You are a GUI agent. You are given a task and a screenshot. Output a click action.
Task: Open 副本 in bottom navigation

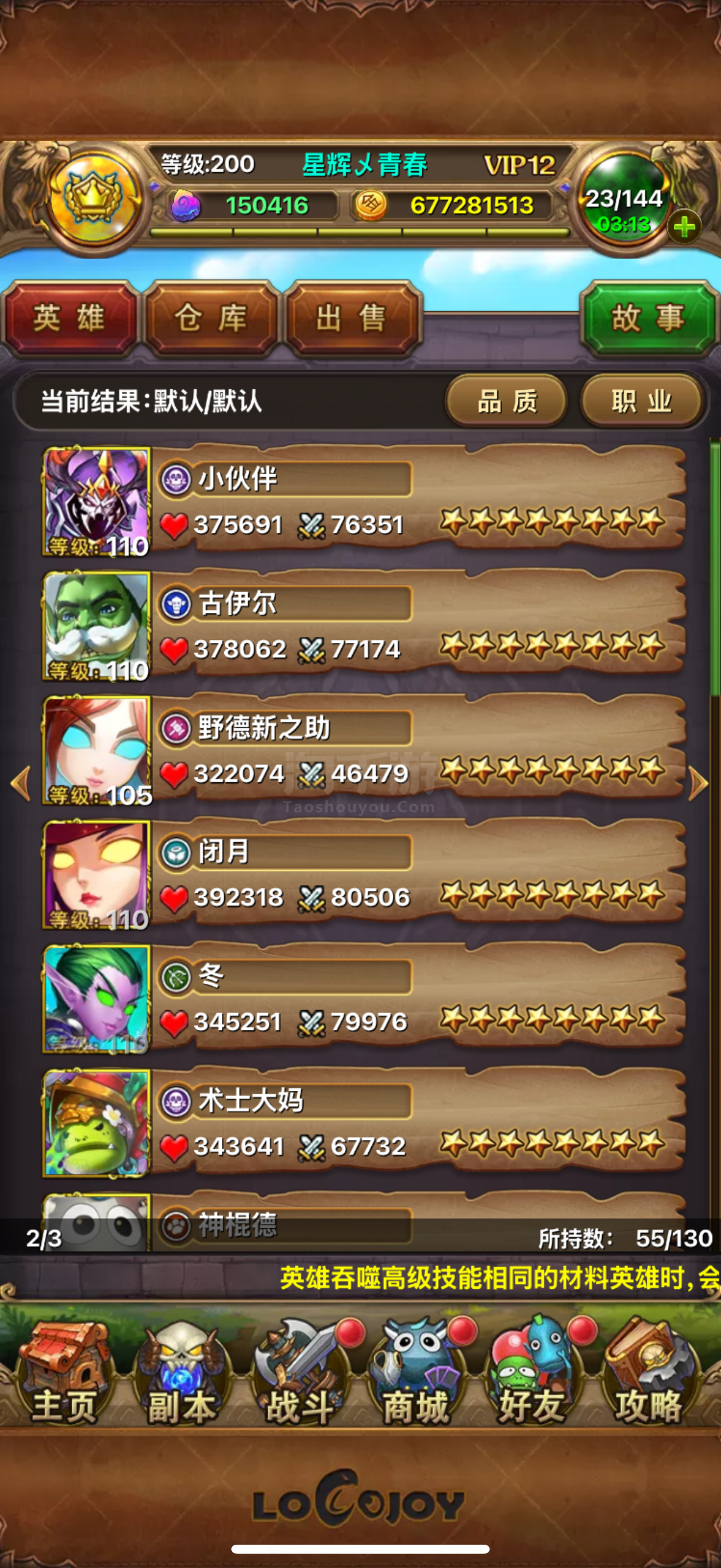click(x=181, y=1372)
